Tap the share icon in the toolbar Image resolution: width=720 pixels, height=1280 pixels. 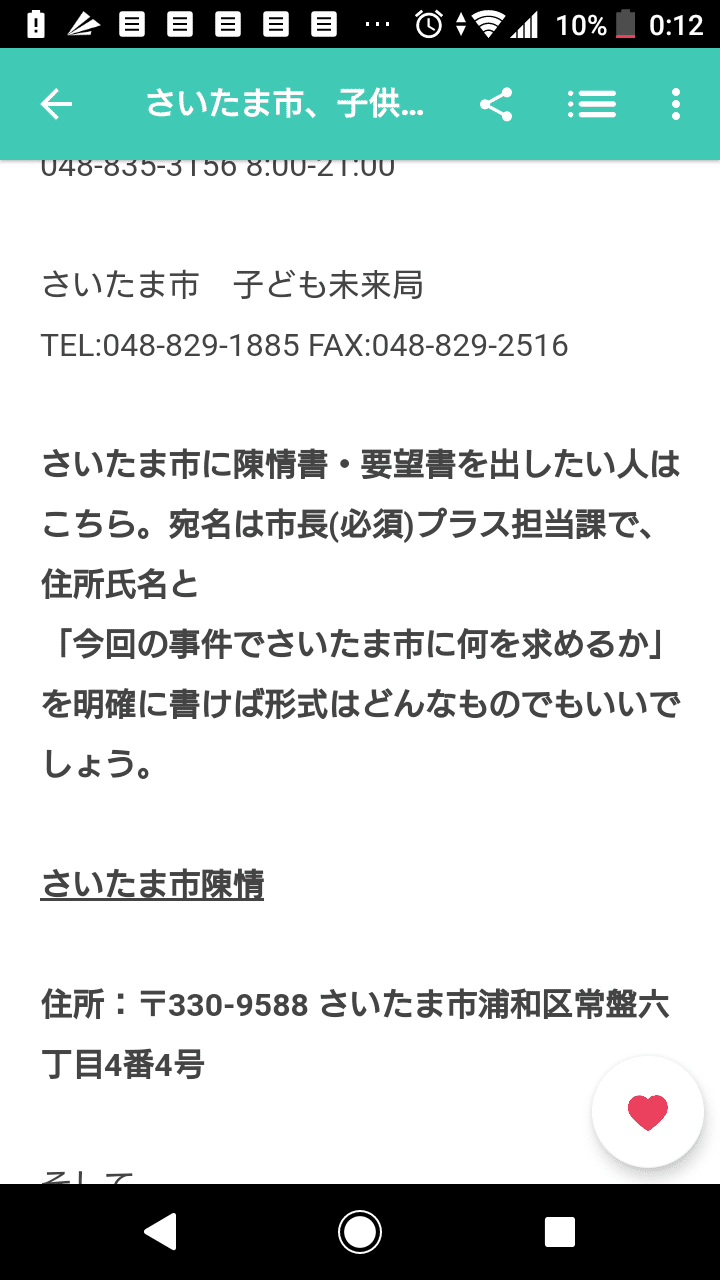497,103
